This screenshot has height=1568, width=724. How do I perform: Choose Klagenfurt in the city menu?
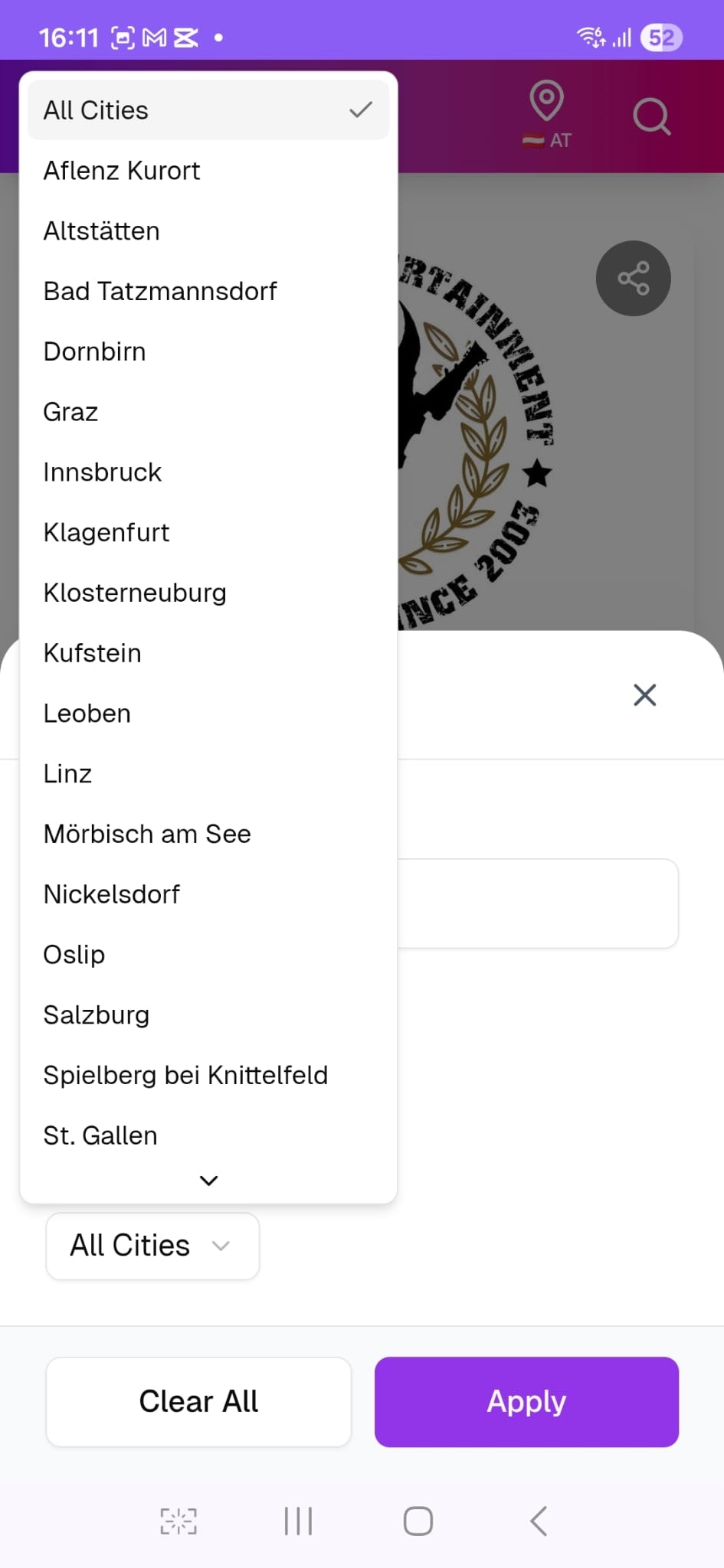(106, 532)
